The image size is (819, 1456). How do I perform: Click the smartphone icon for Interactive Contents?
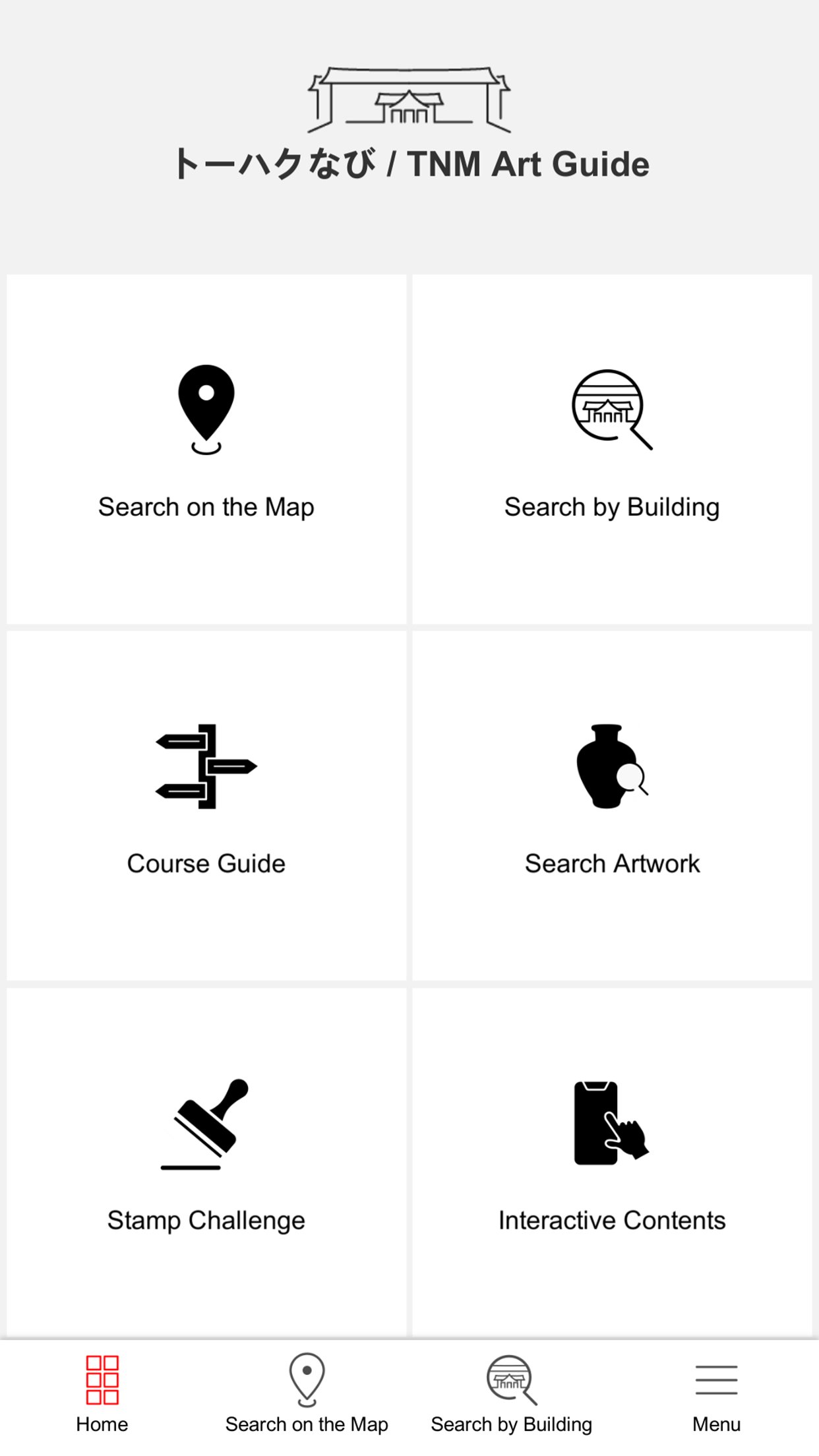coord(610,1128)
